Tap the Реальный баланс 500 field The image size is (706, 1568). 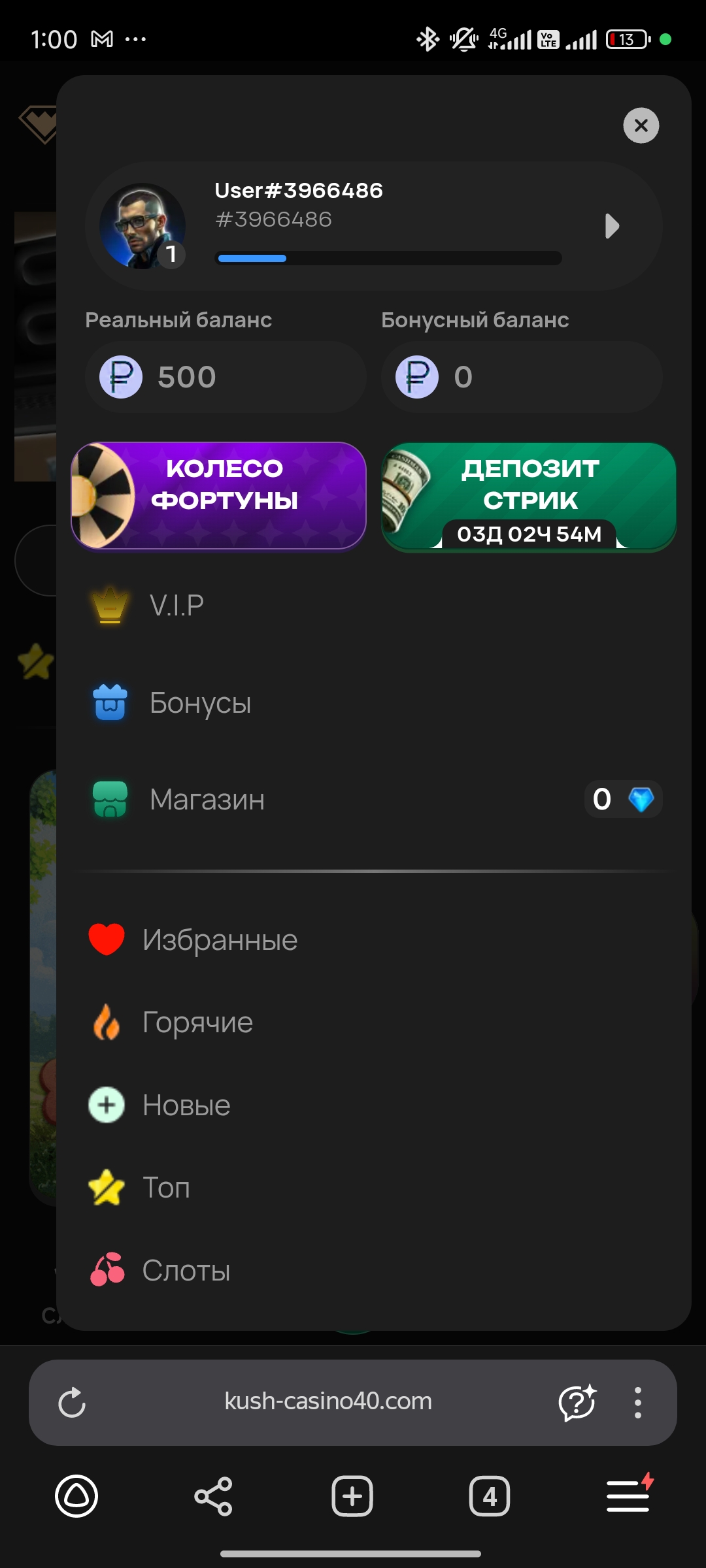(225, 377)
